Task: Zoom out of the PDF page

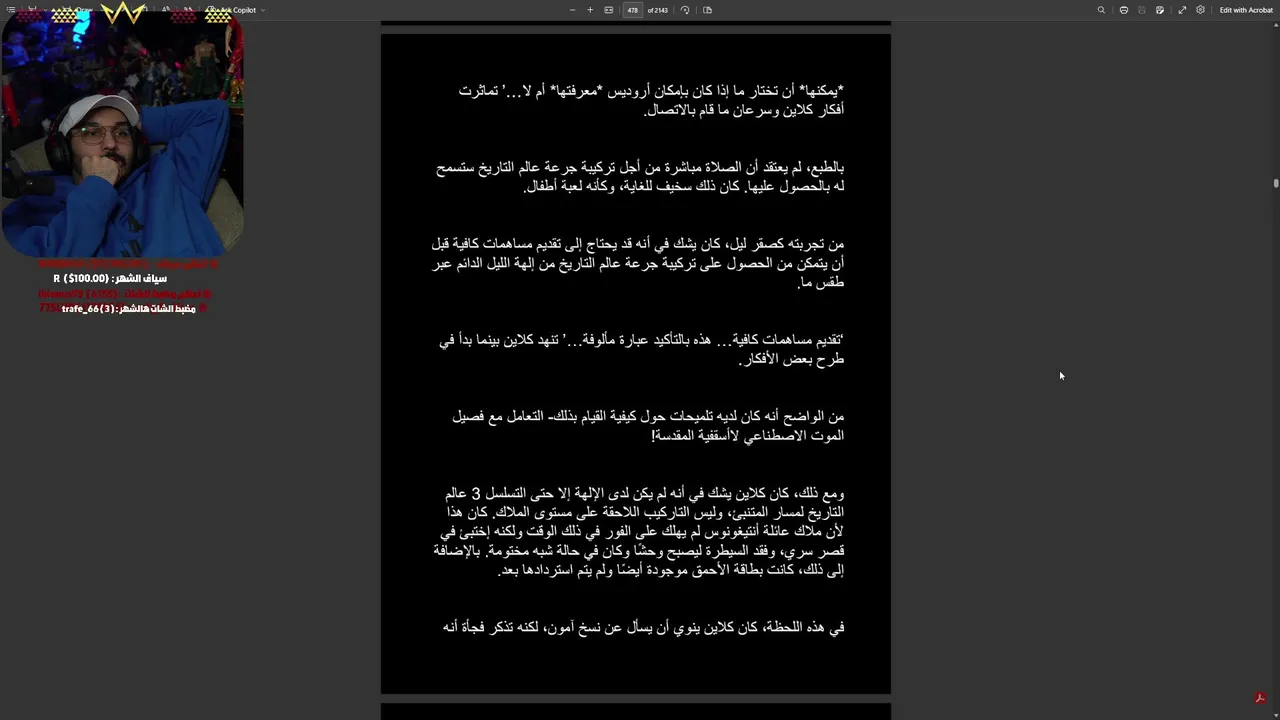Action: (572, 10)
